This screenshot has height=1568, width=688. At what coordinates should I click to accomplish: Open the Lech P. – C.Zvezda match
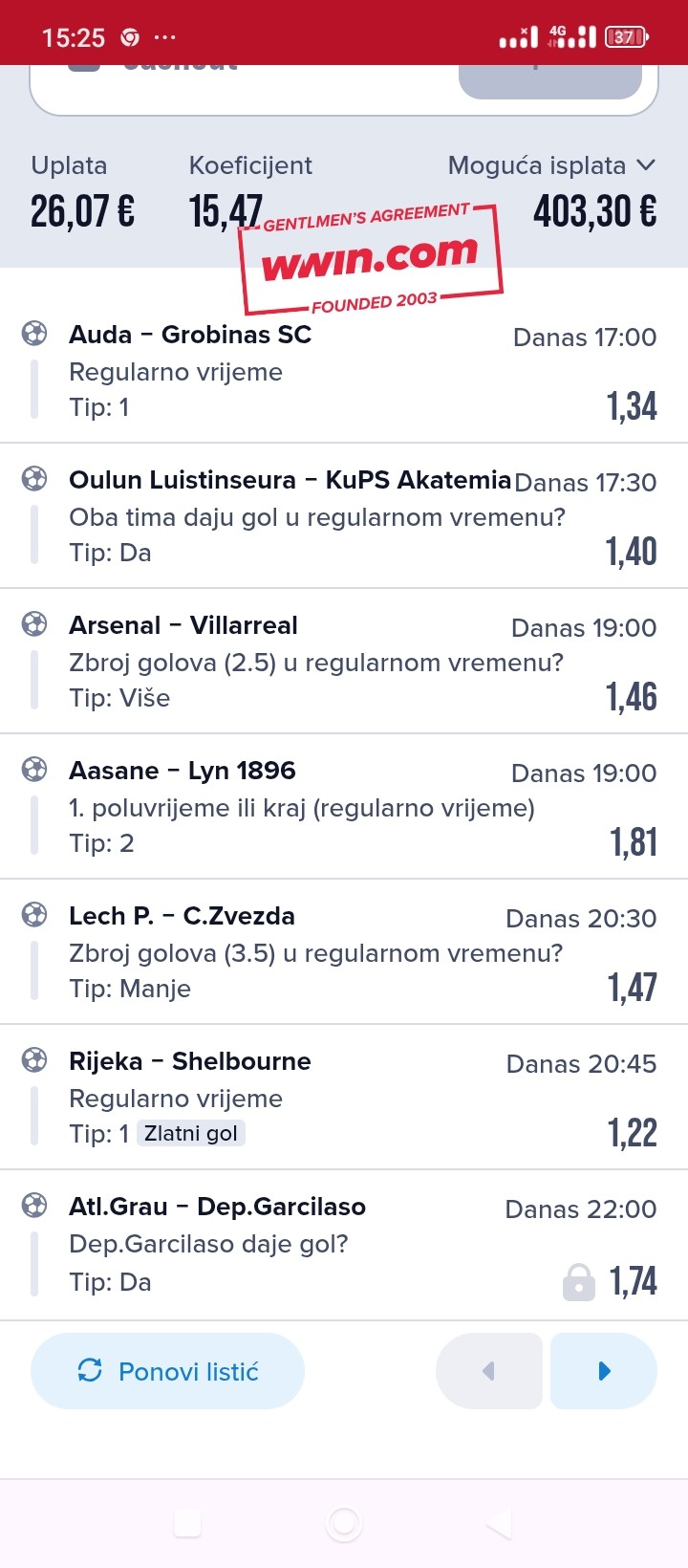(344, 952)
